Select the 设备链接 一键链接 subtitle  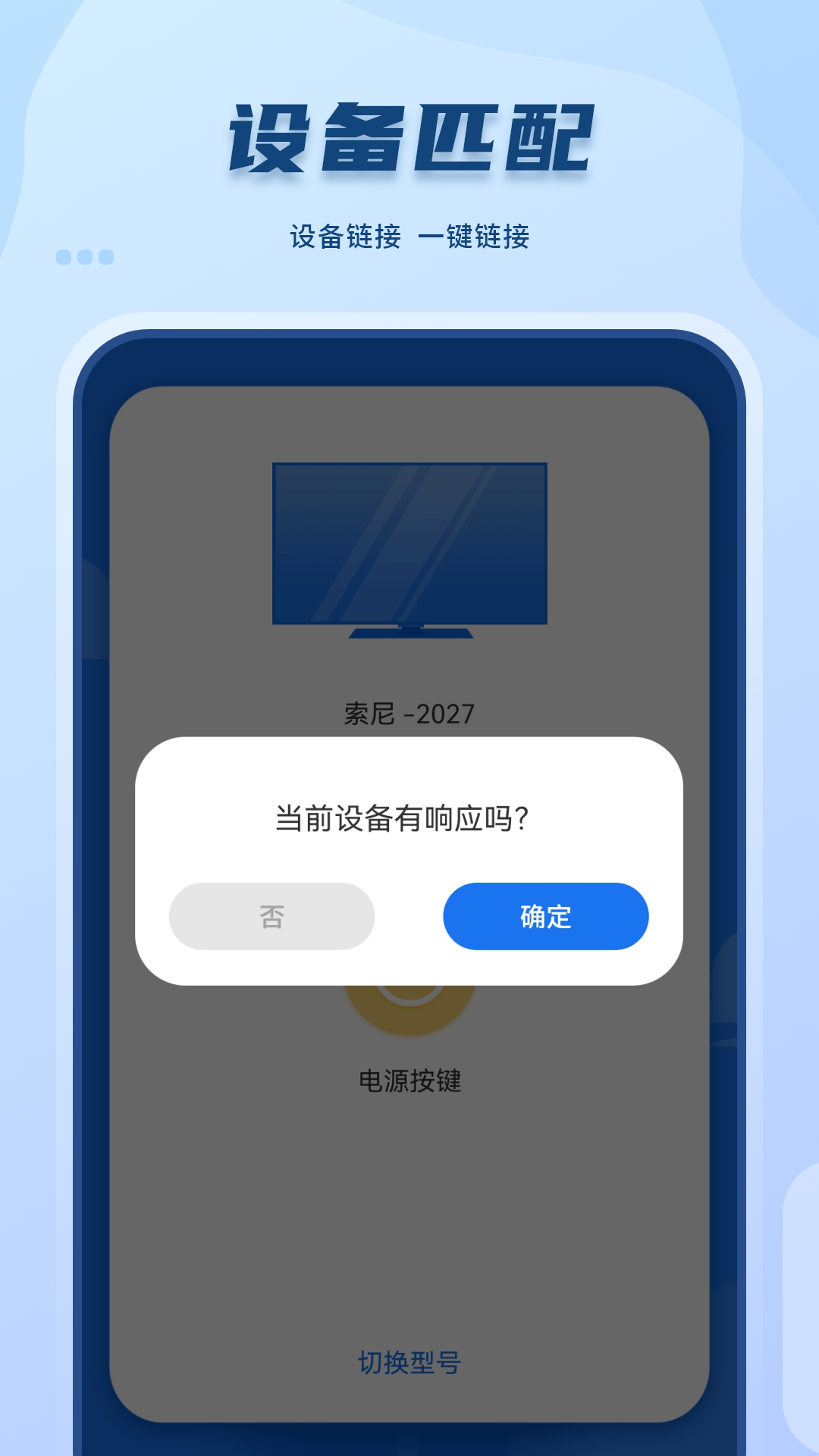pos(409,236)
